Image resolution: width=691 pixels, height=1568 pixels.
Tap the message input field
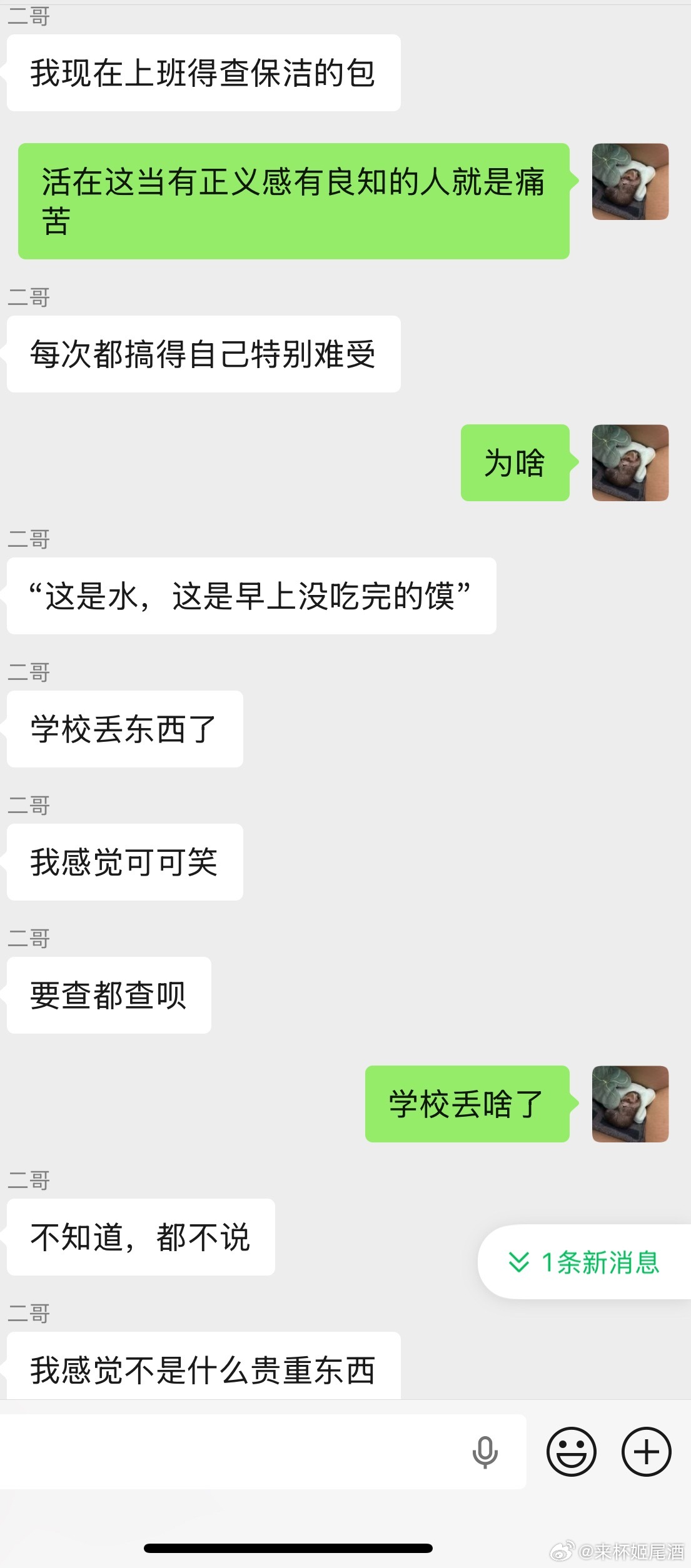231,1452
